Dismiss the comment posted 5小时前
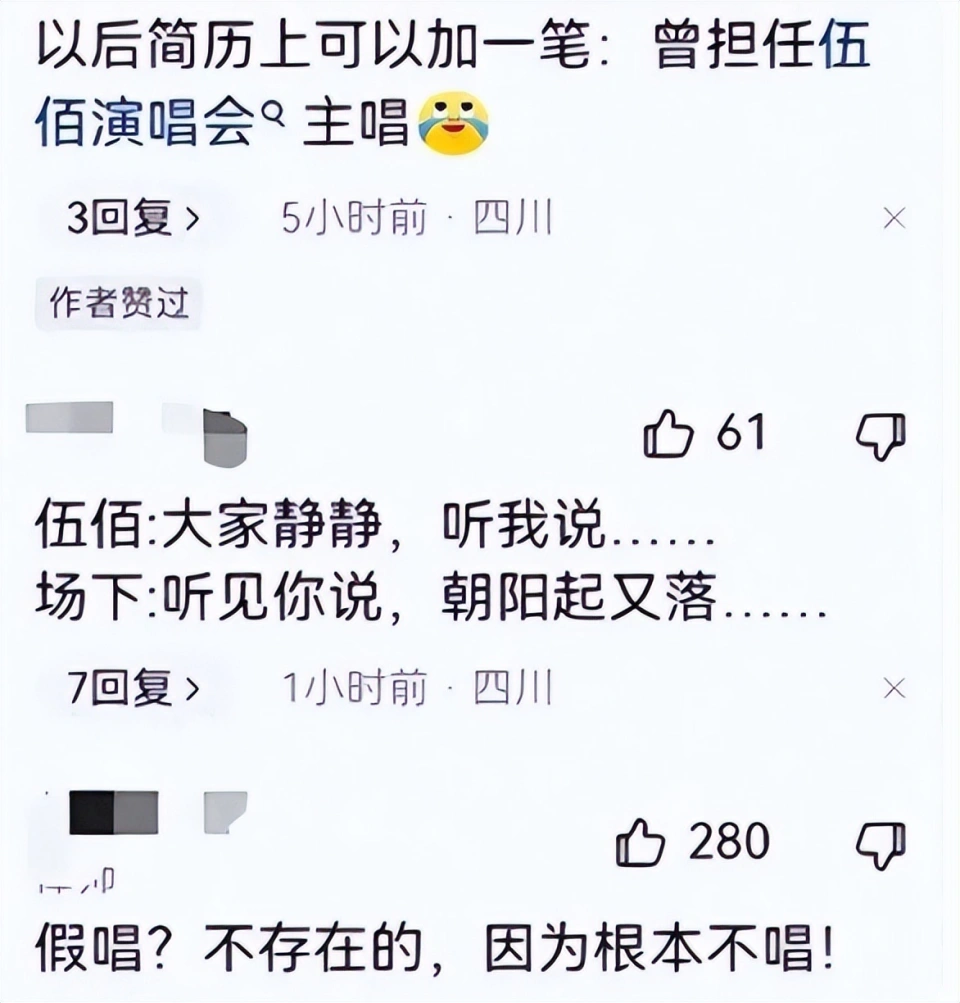 [893, 218]
